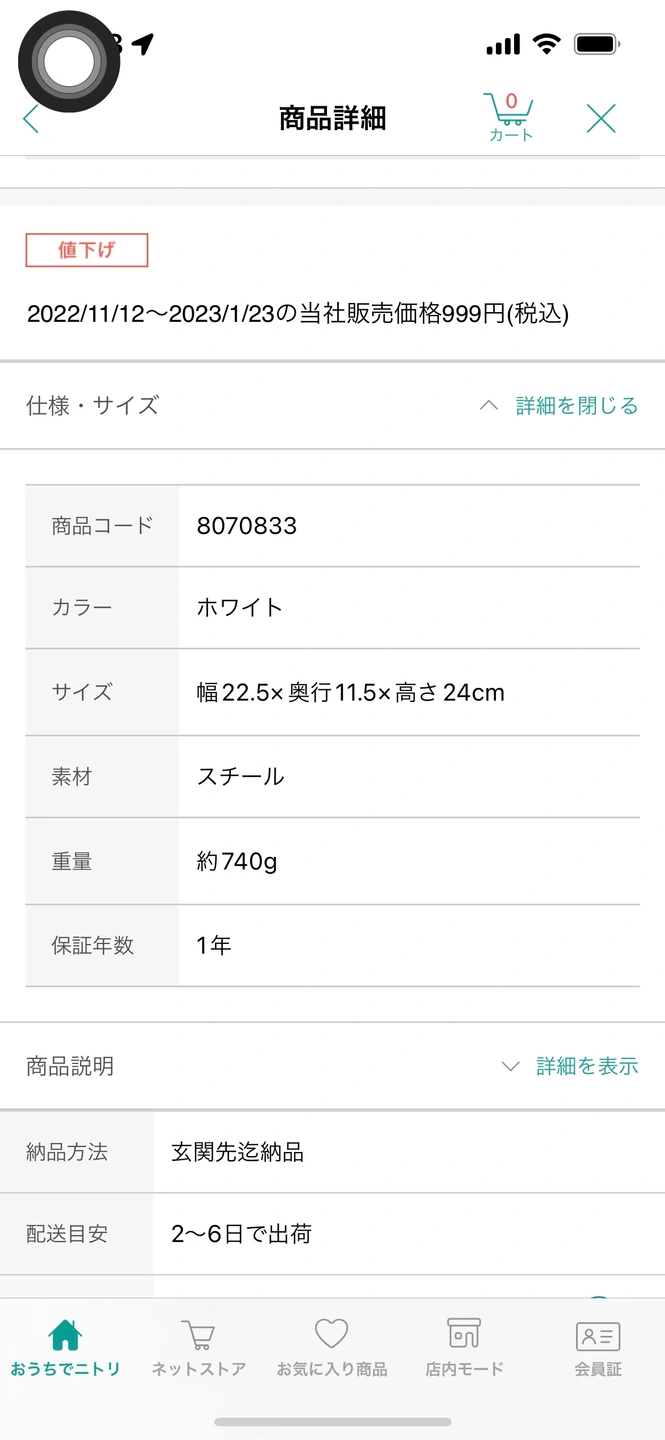
Task: Go back using the top-left arrow
Action: point(31,119)
